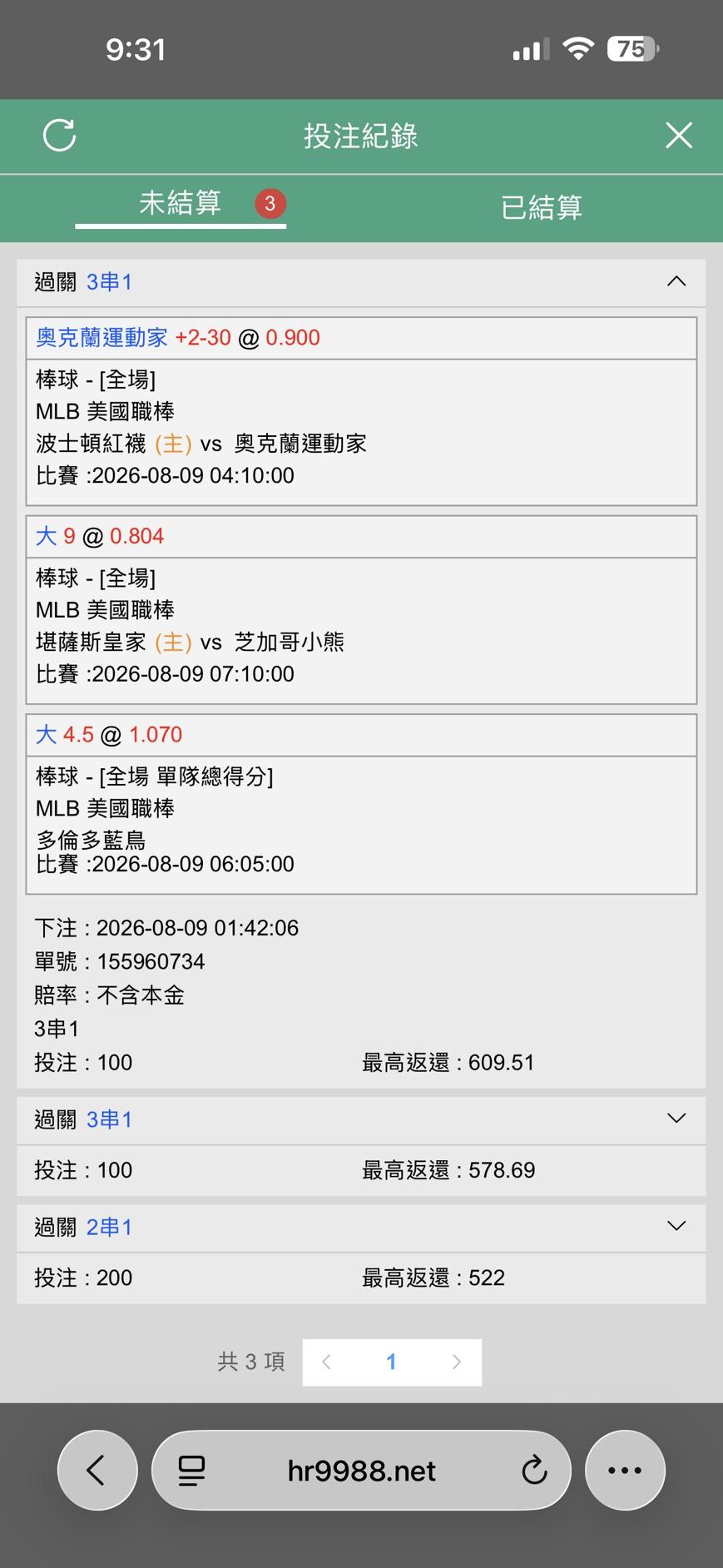
Task: Go to the next results page
Action: point(456,1362)
